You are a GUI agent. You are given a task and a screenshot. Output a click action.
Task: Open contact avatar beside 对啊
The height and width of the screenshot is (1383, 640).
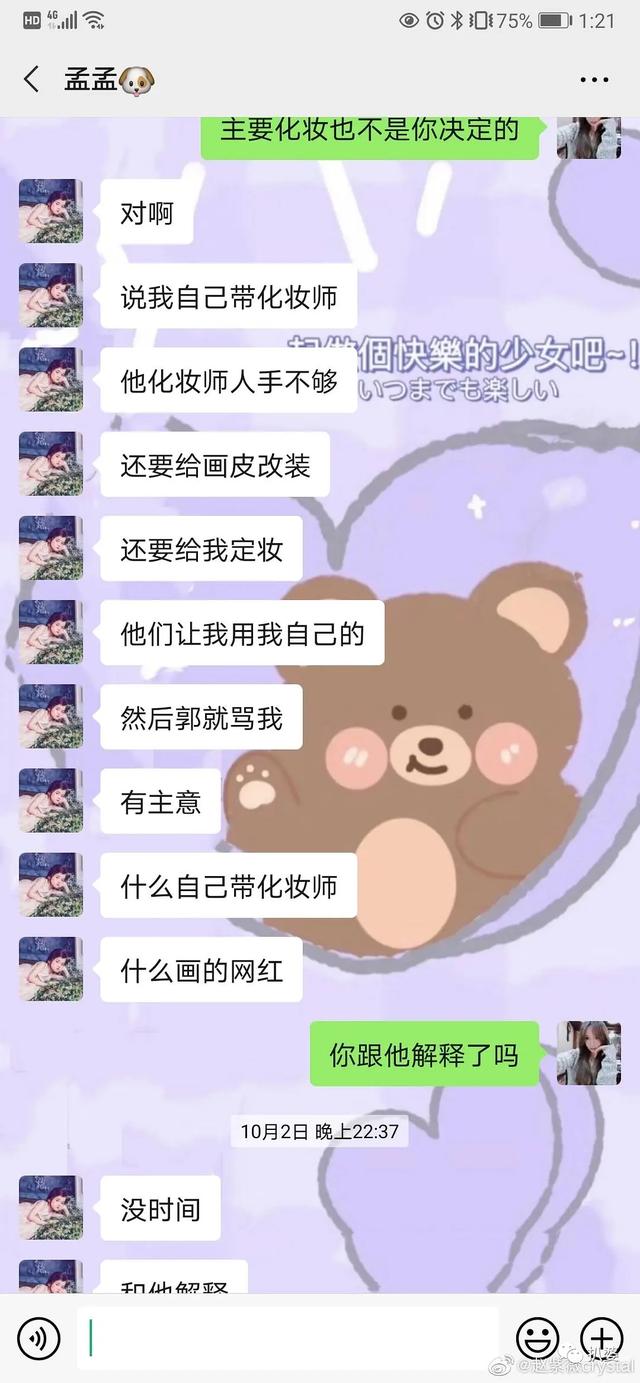coord(51,212)
